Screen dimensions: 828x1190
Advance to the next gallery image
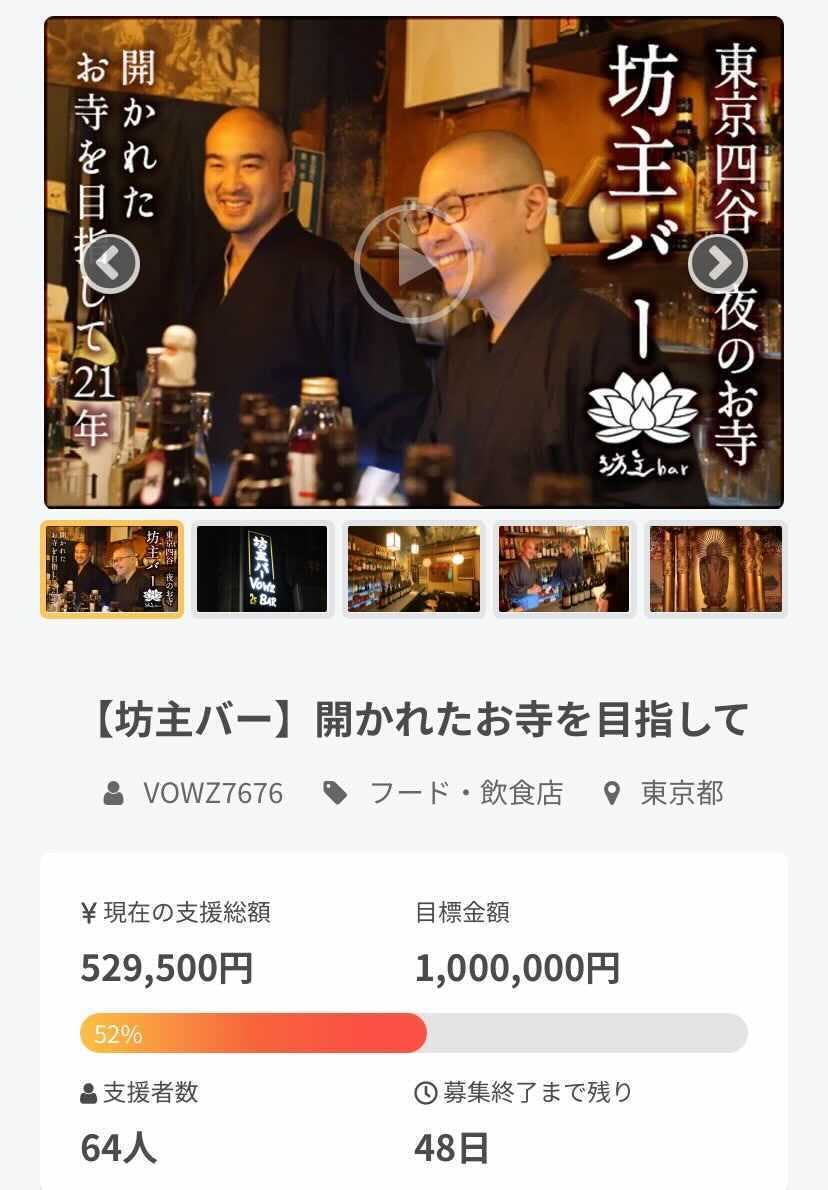717,264
